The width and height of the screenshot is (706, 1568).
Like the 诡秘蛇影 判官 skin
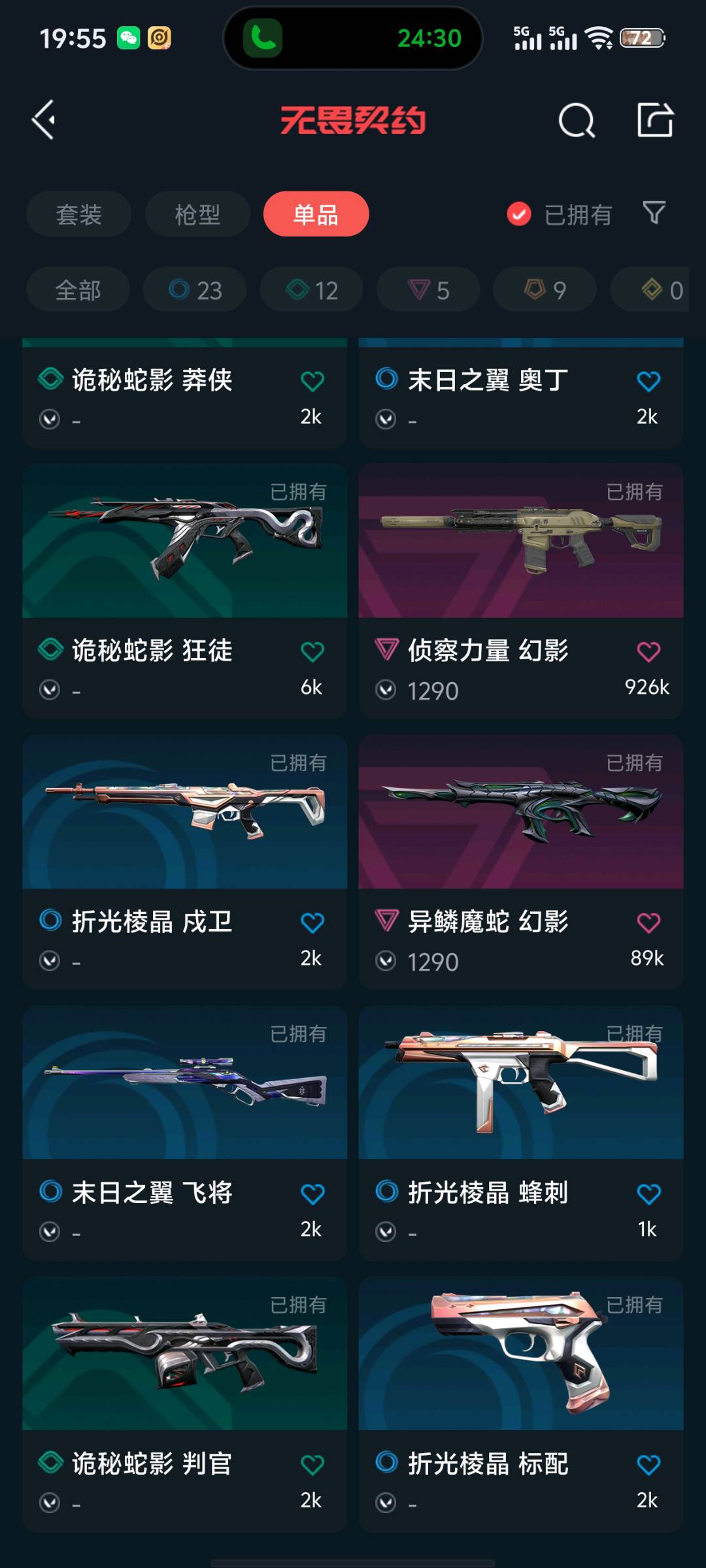[312, 1465]
